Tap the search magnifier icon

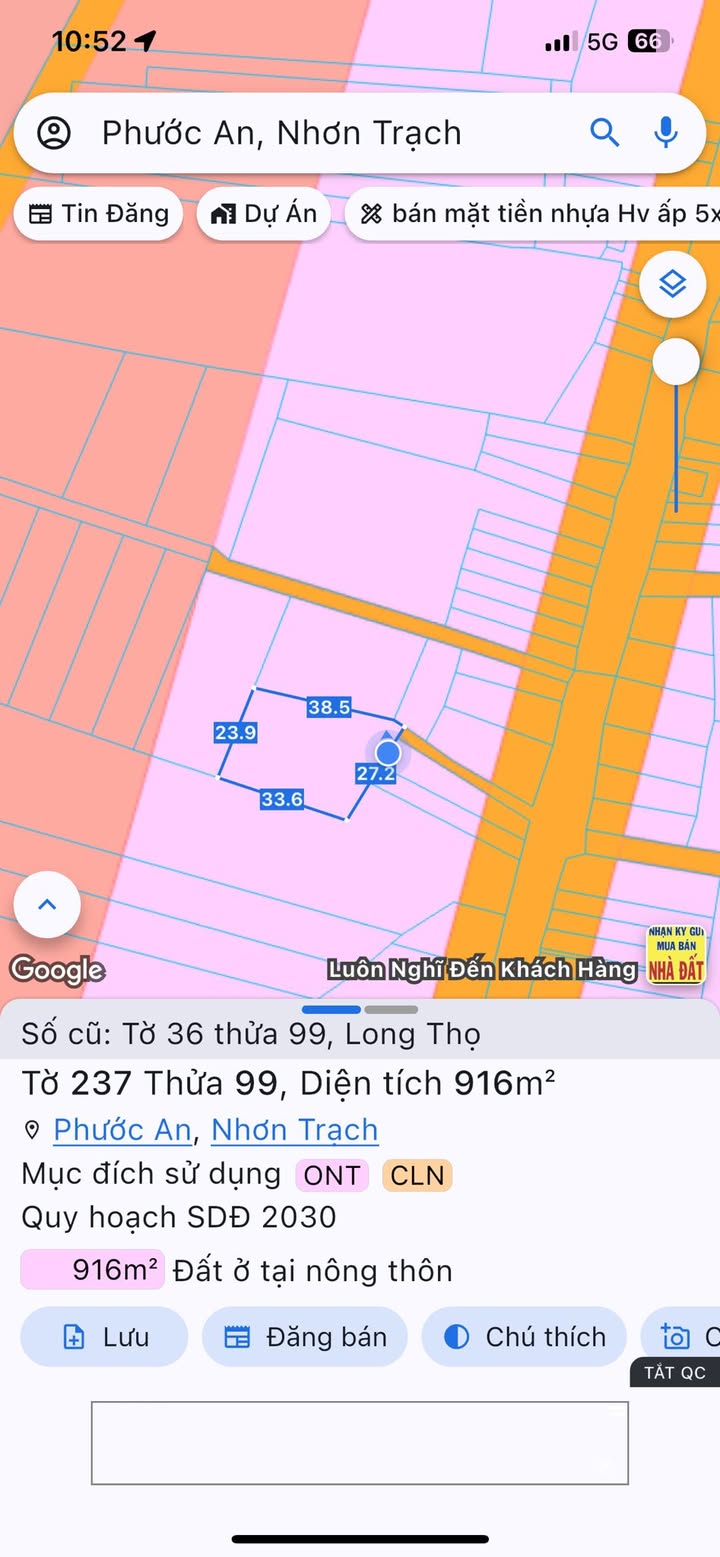click(x=604, y=132)
